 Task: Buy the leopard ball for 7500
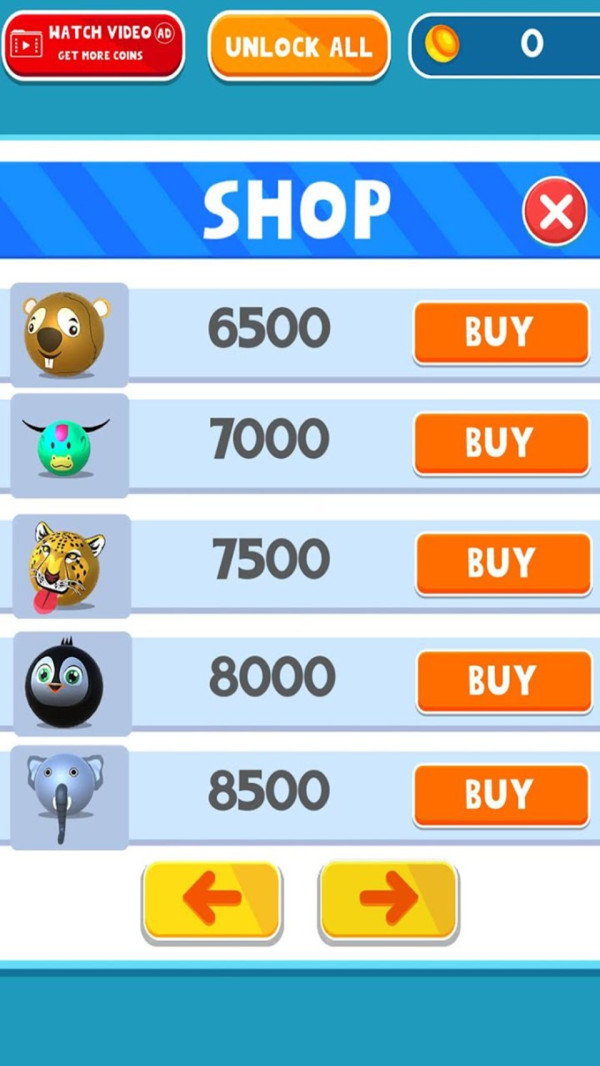click(x=503, y=563)
